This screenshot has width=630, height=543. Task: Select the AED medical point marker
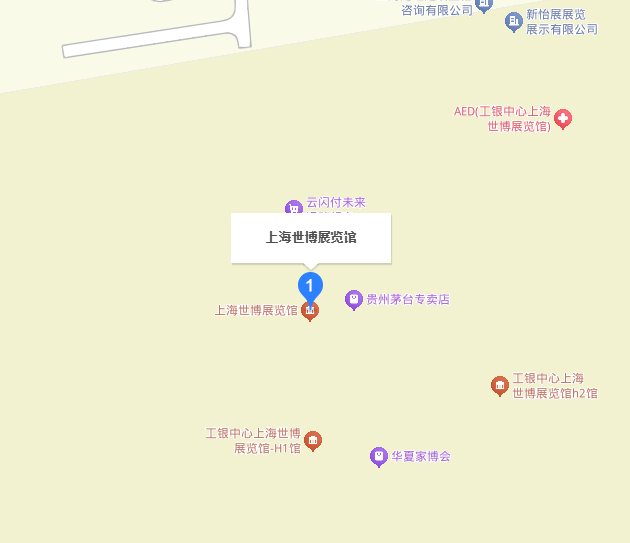click(x=563, y=119)
